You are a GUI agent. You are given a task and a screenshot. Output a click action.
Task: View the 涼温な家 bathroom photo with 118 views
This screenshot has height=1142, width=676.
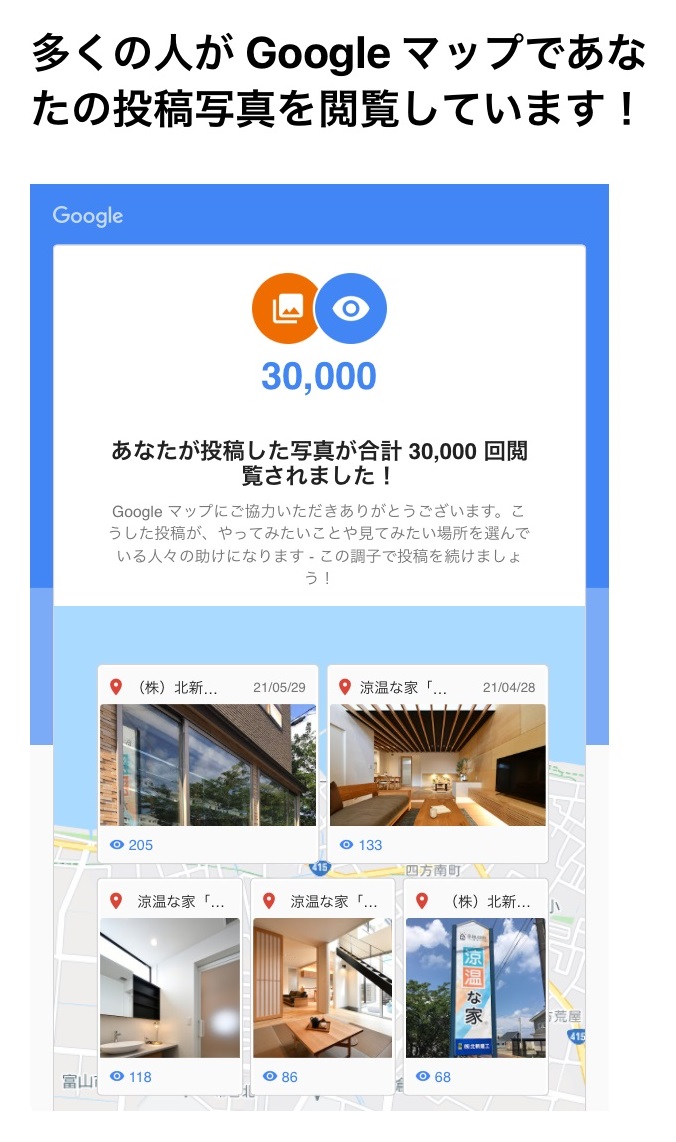click(170, 987)
